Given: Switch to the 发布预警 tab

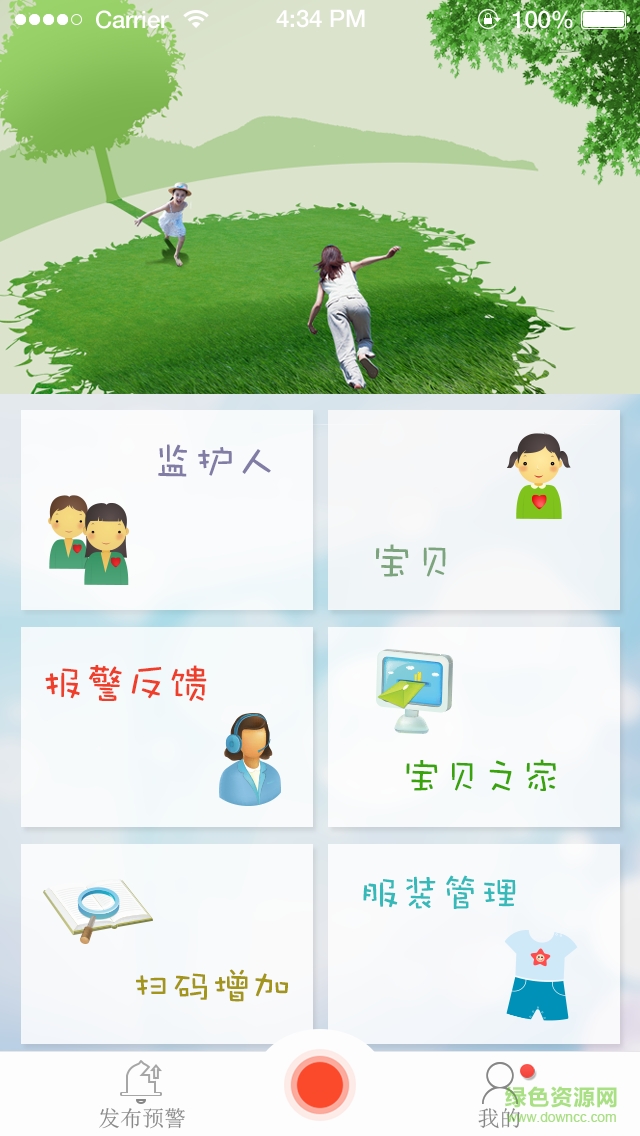Looking at the screenshot, I should 142,1094.
